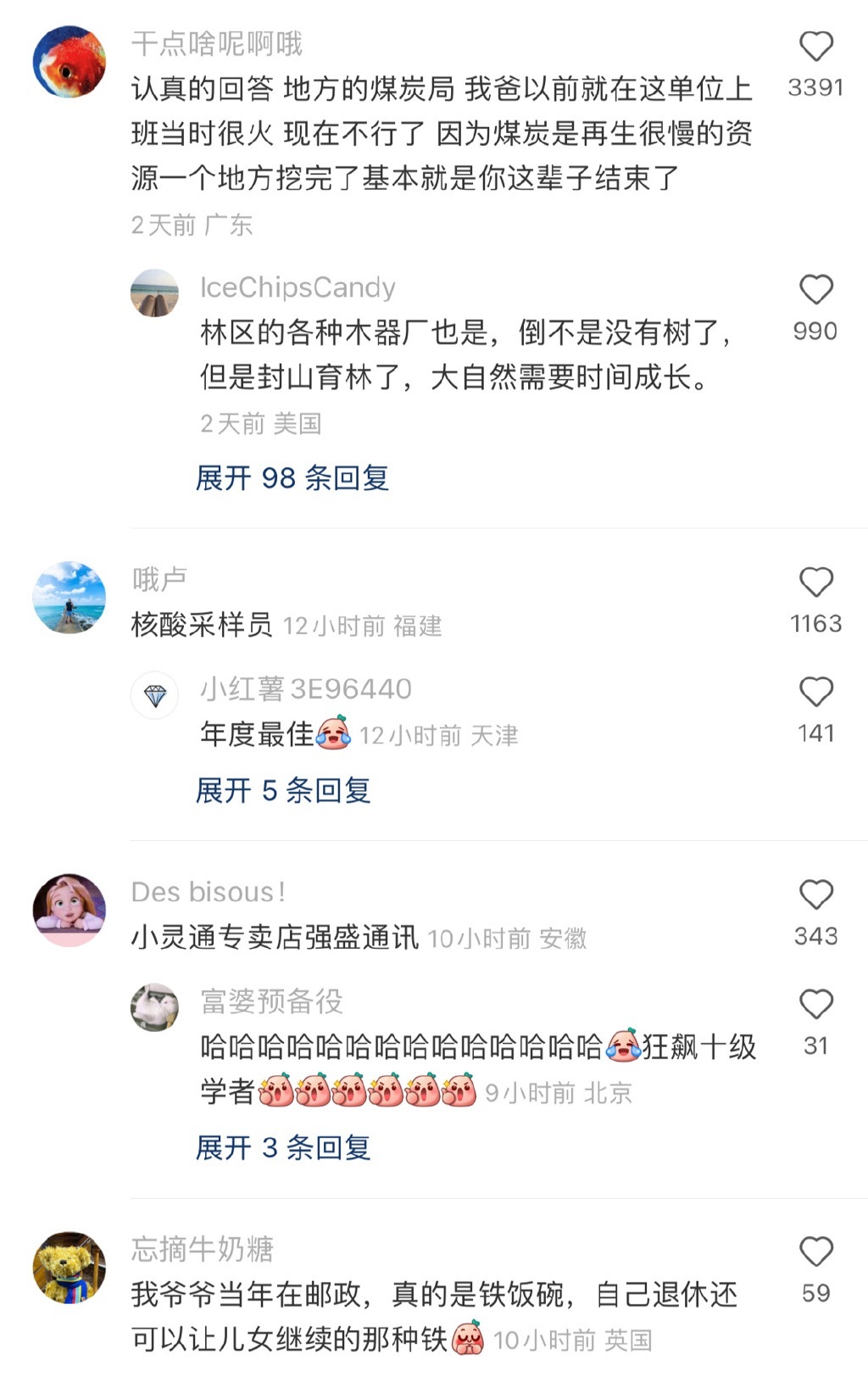Viewport: 868px width, 1382px height.
Task: Like IceChipsCandy's reply
Action: click(x=815, y=290)
